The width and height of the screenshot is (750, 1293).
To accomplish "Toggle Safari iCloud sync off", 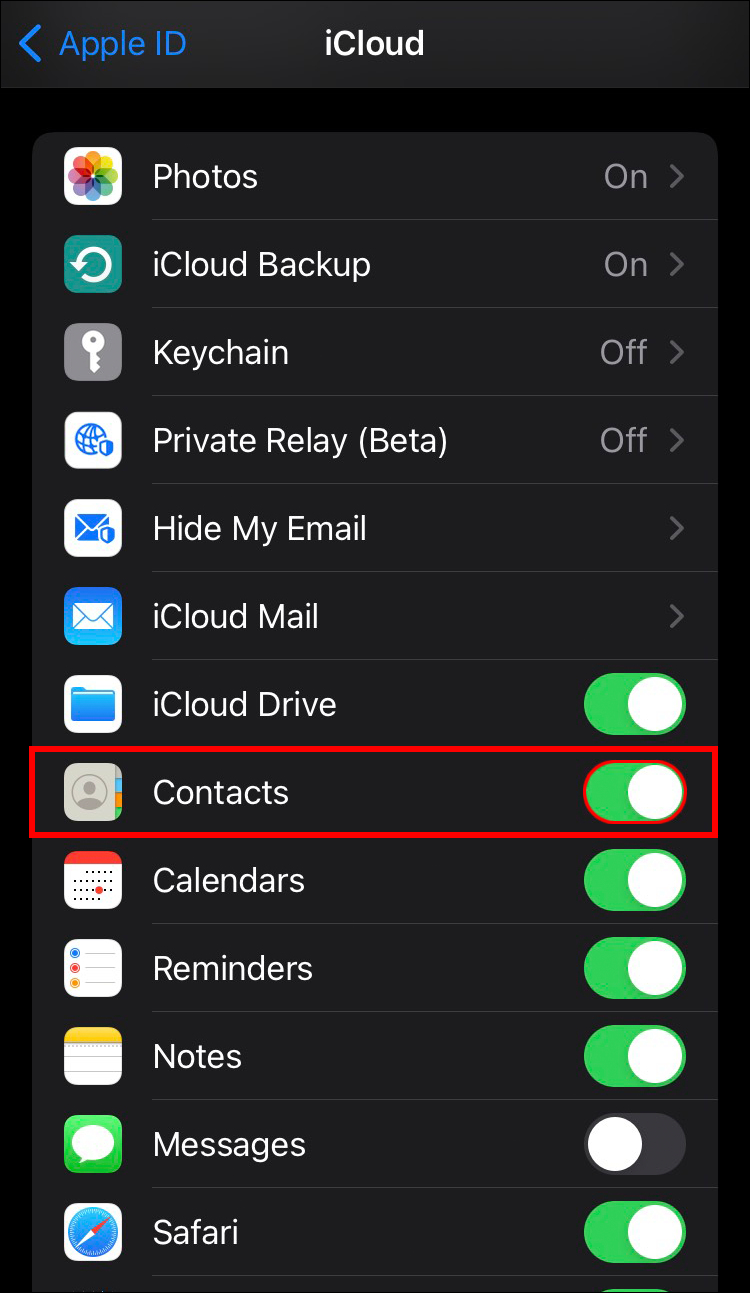I will pos(634,1233).
